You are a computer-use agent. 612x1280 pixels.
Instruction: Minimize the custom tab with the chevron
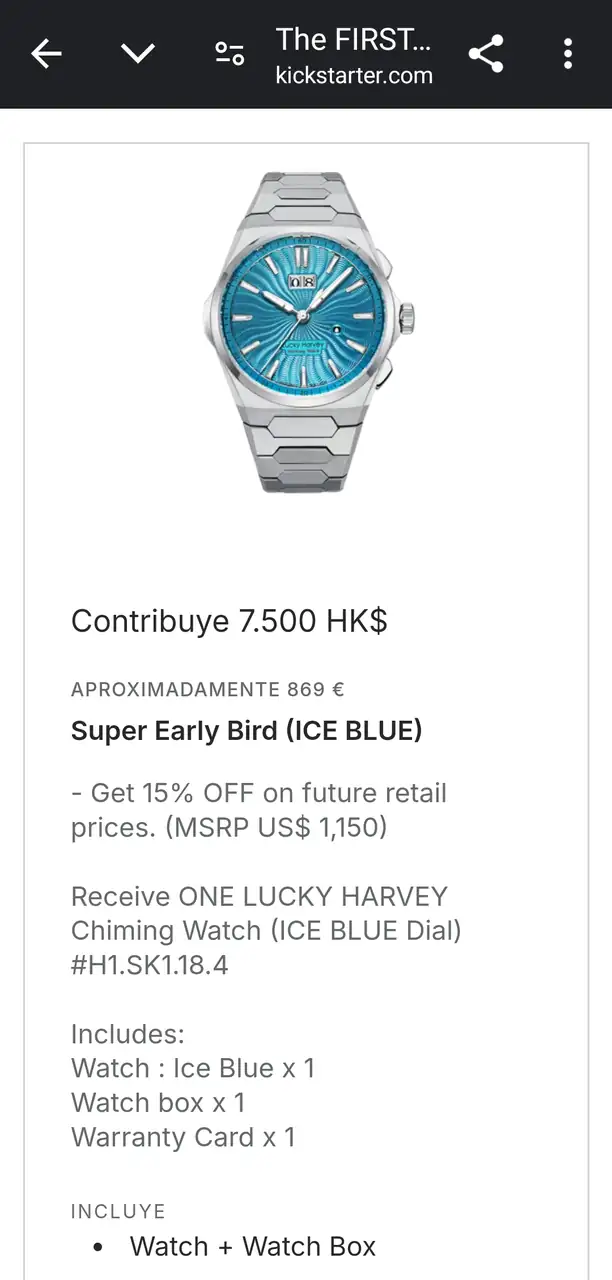click(x=137, y=54)
